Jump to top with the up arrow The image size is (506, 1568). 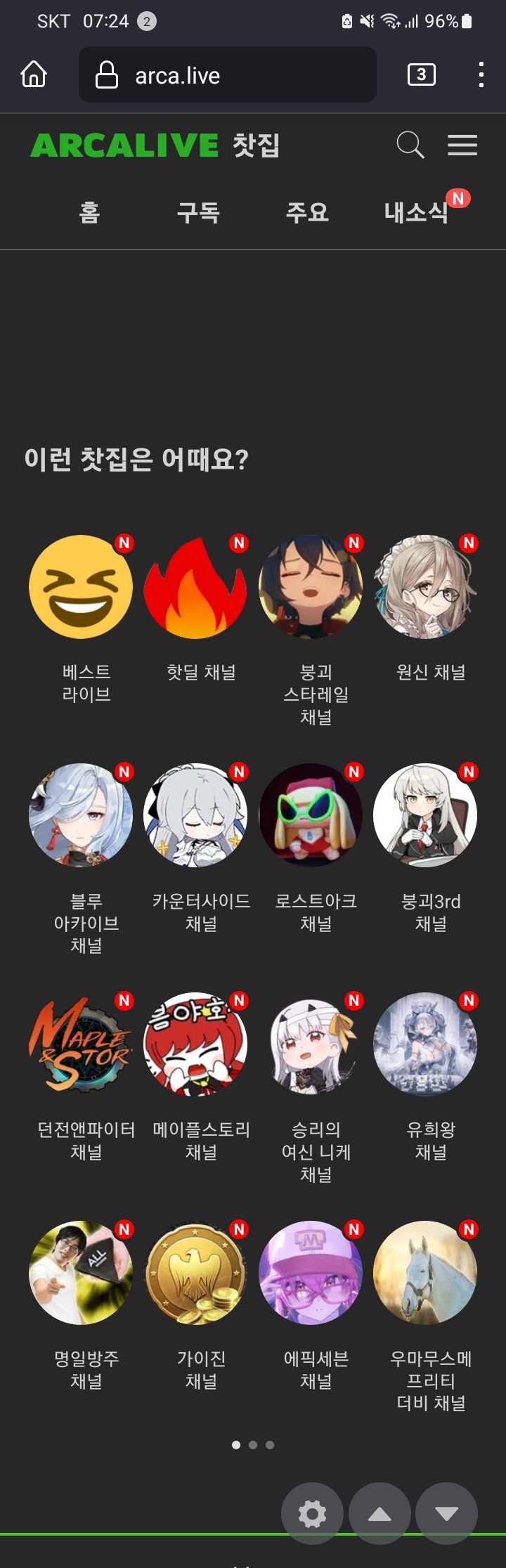[x=379, y=1514]
